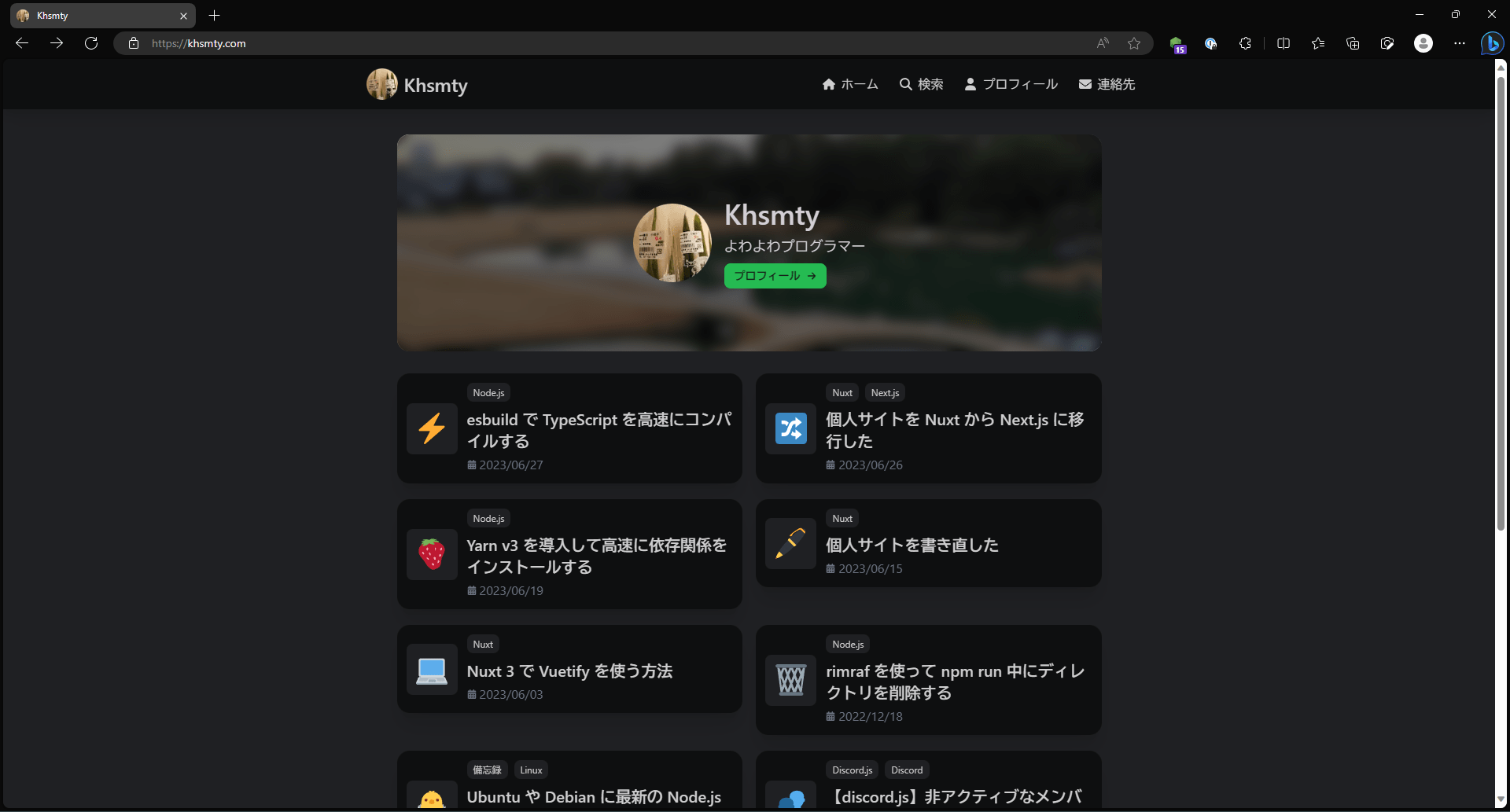View the Nuxt 3 で Vuetify article

click(x=569, y=671)
